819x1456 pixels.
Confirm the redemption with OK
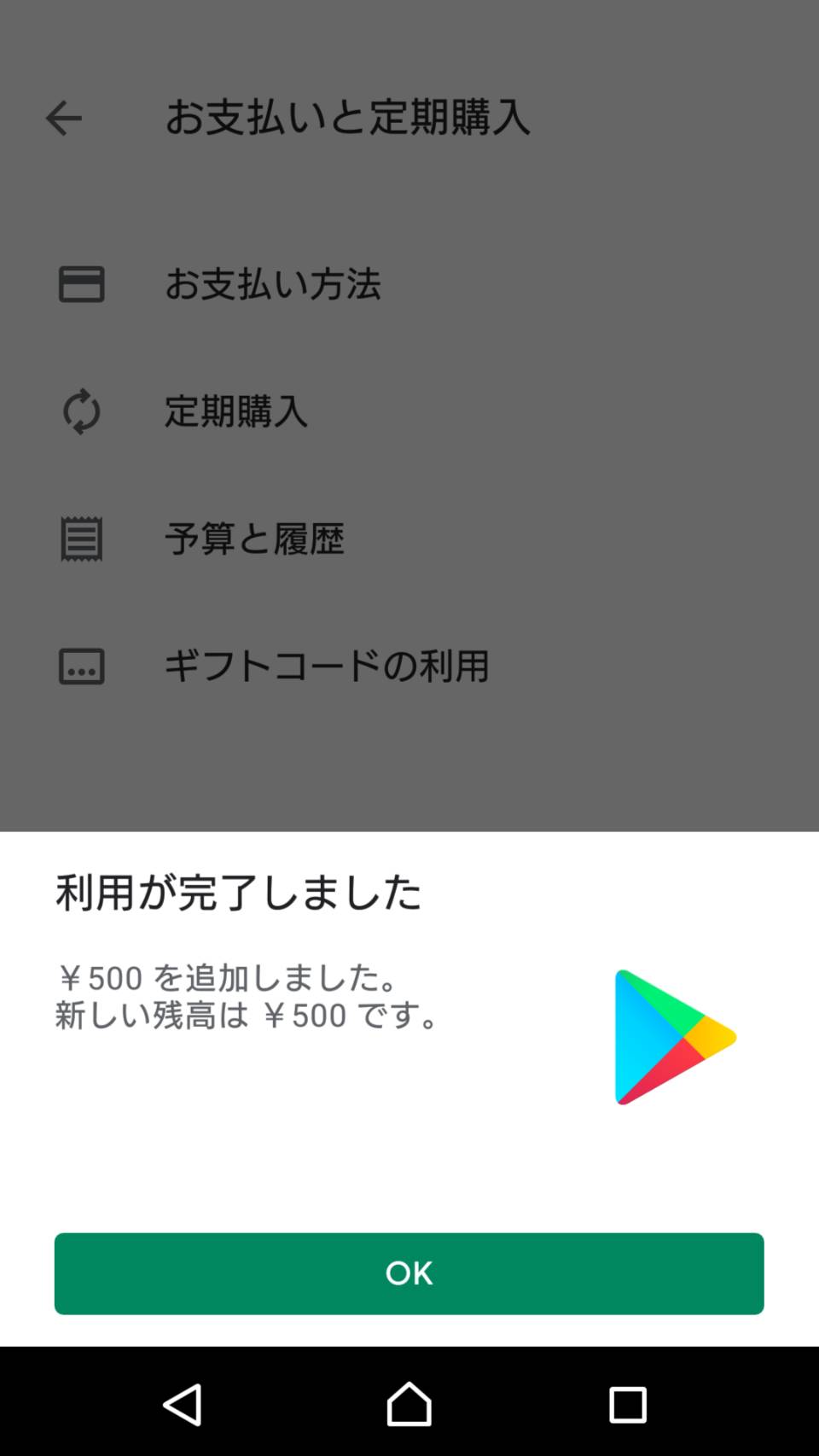[409, 1273]
